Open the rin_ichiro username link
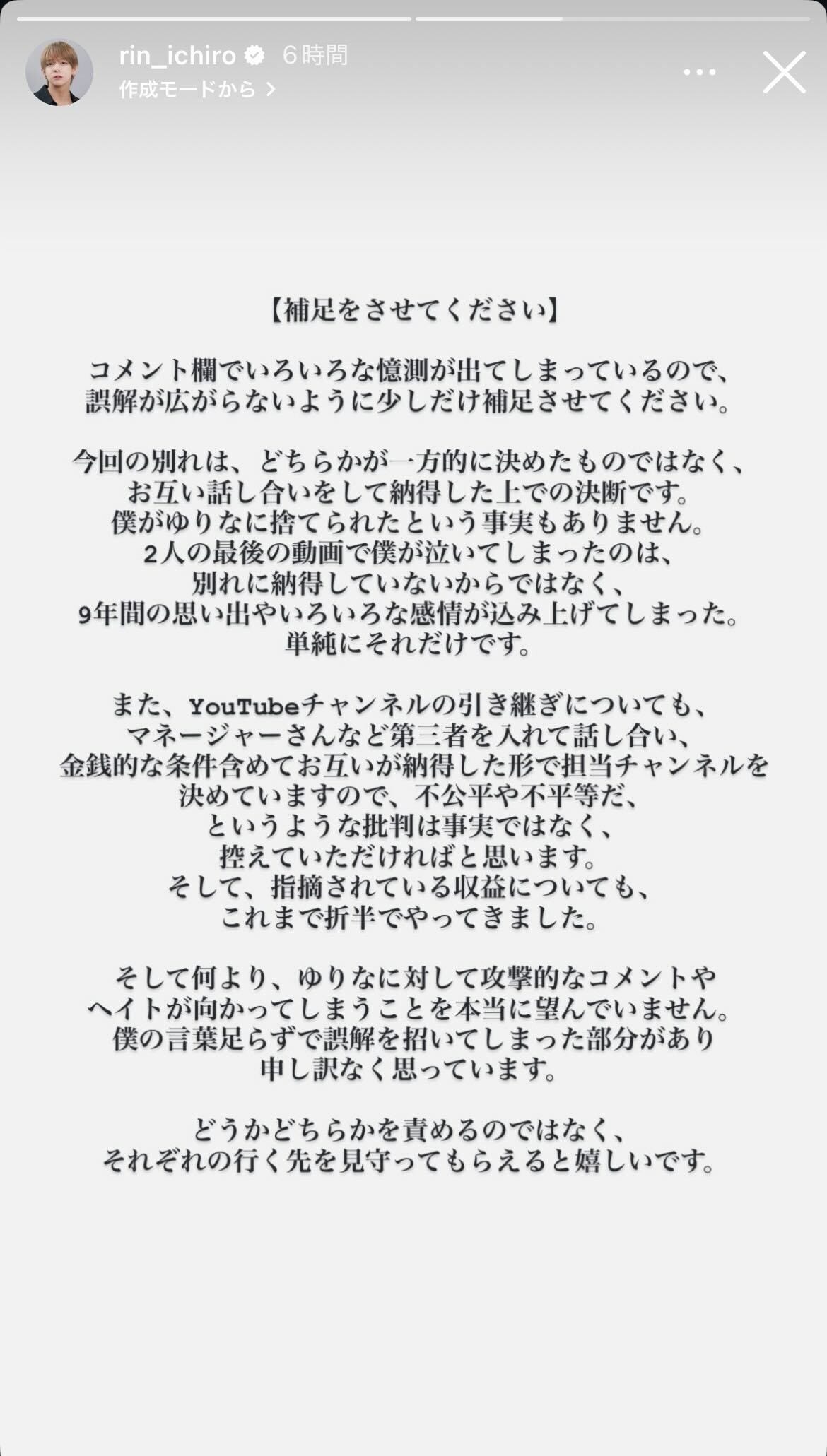The image size is (827, 1456). (x=177, y=55)
